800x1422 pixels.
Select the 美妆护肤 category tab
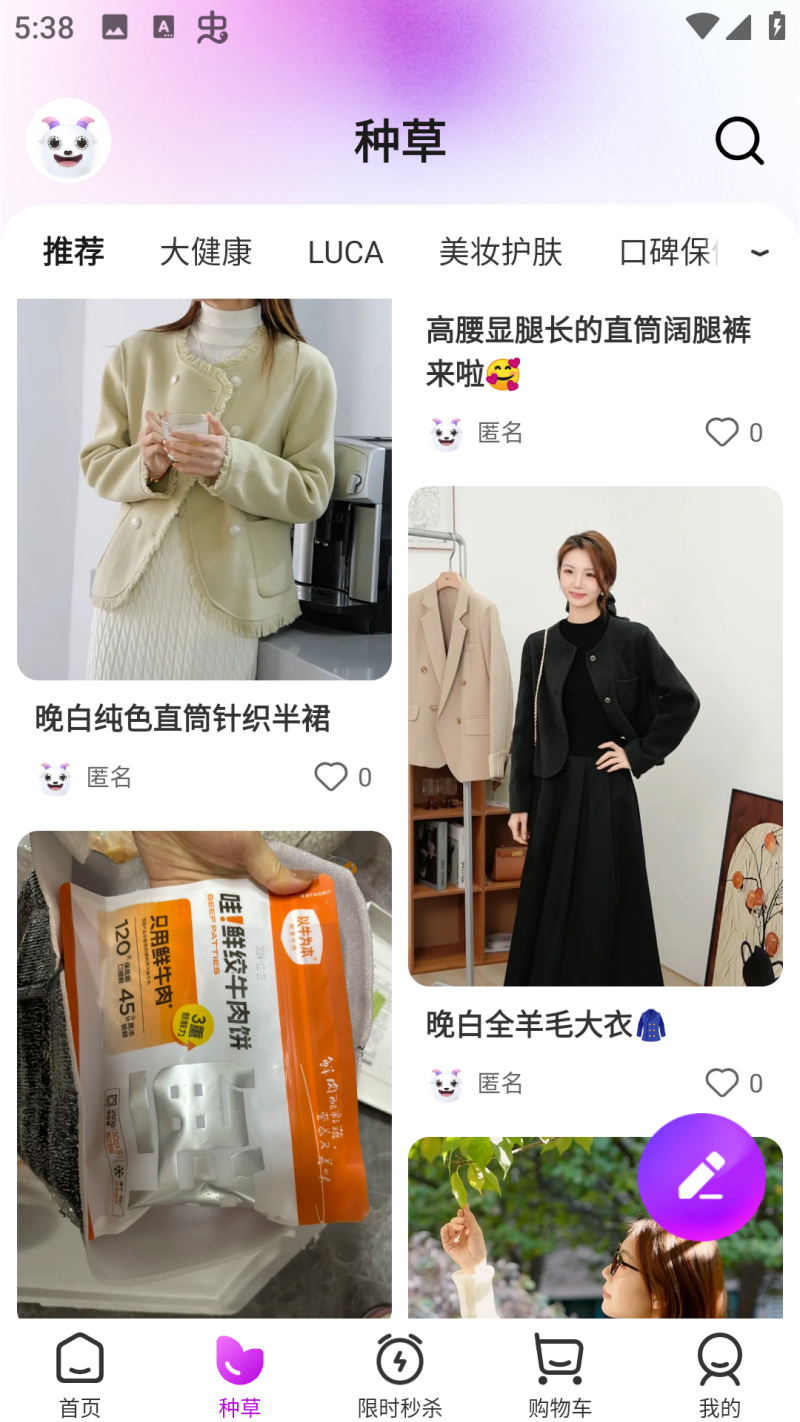click(500, 252)
